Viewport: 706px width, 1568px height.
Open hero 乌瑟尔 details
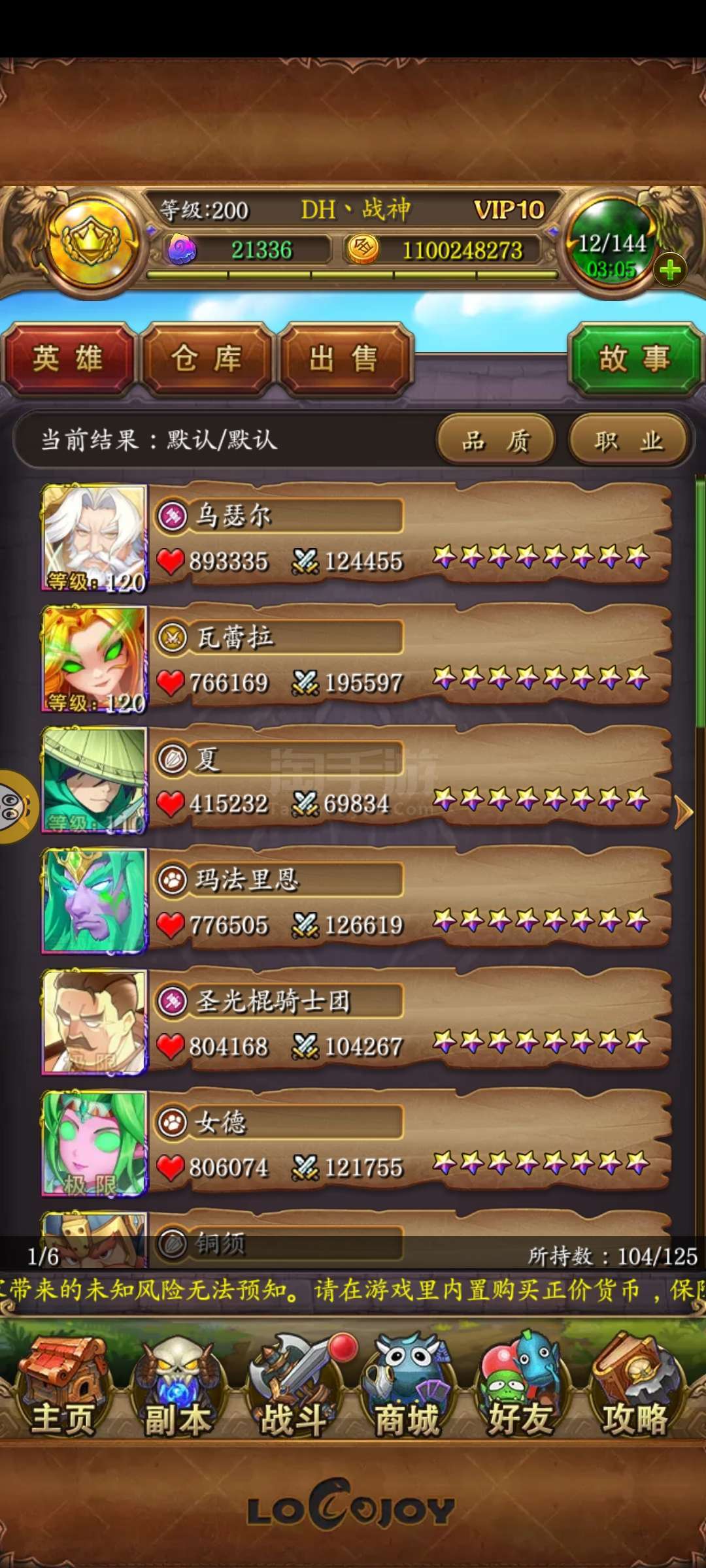pyautogui.click(x=356, y=538)
